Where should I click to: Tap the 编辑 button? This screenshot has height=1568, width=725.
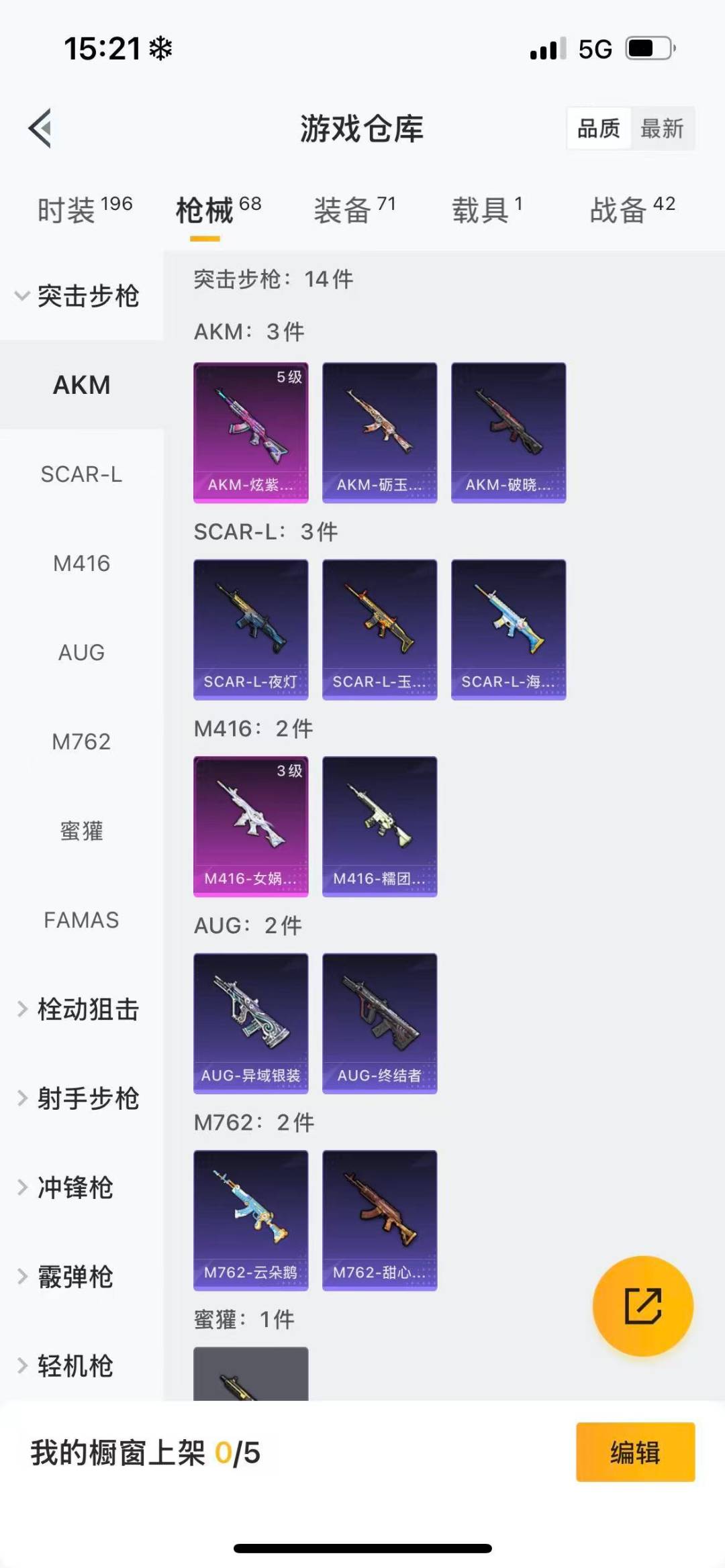635,1452
